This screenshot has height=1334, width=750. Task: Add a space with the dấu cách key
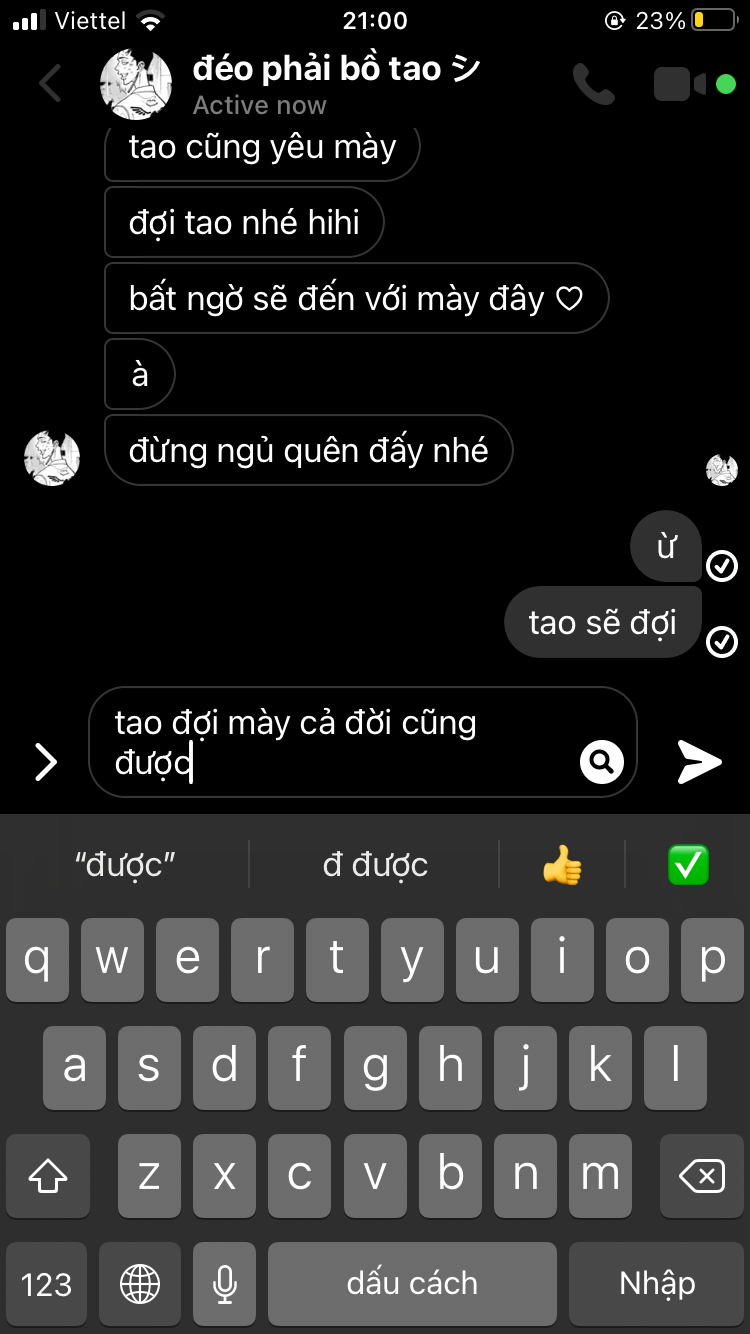(x=412, y=1284)
